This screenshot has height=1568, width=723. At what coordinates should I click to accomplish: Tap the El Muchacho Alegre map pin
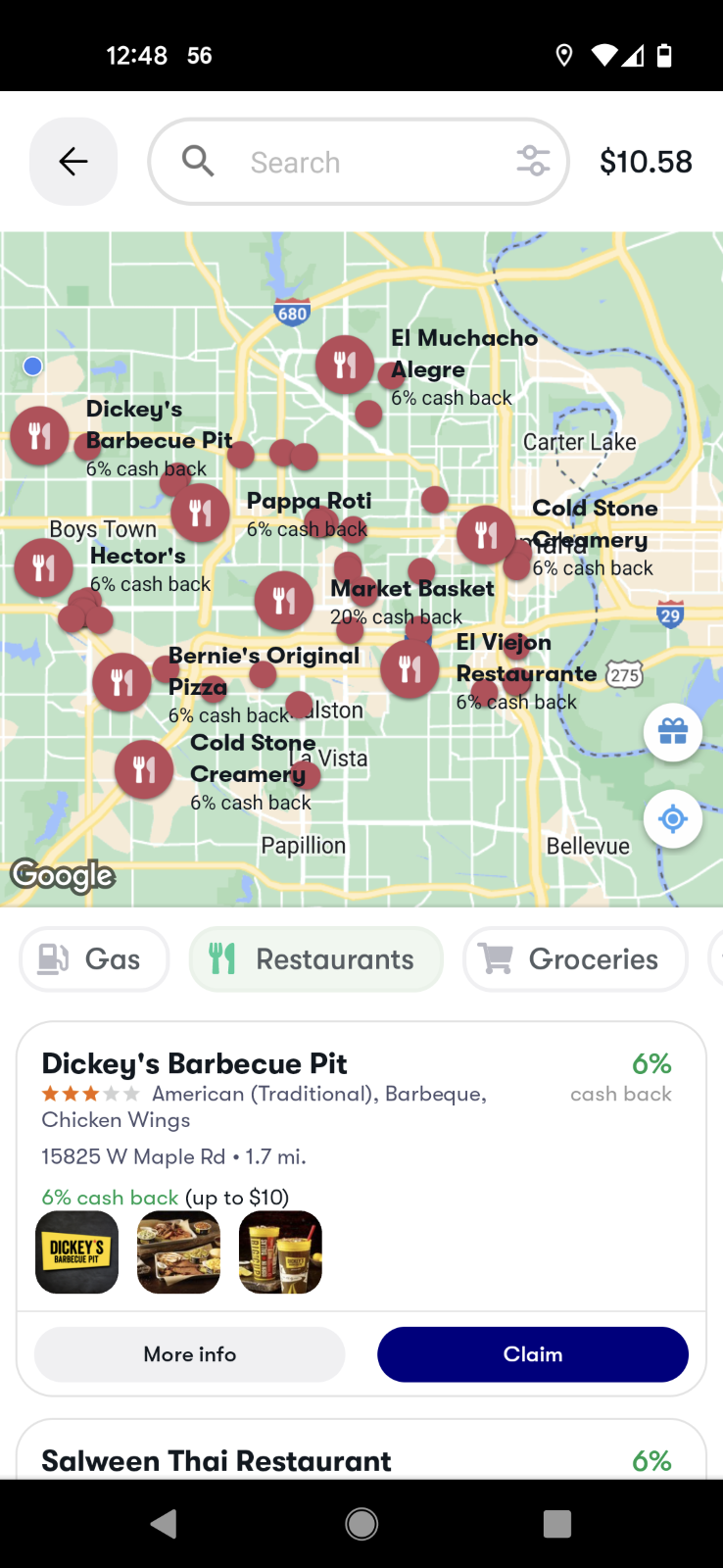(345, 365)
